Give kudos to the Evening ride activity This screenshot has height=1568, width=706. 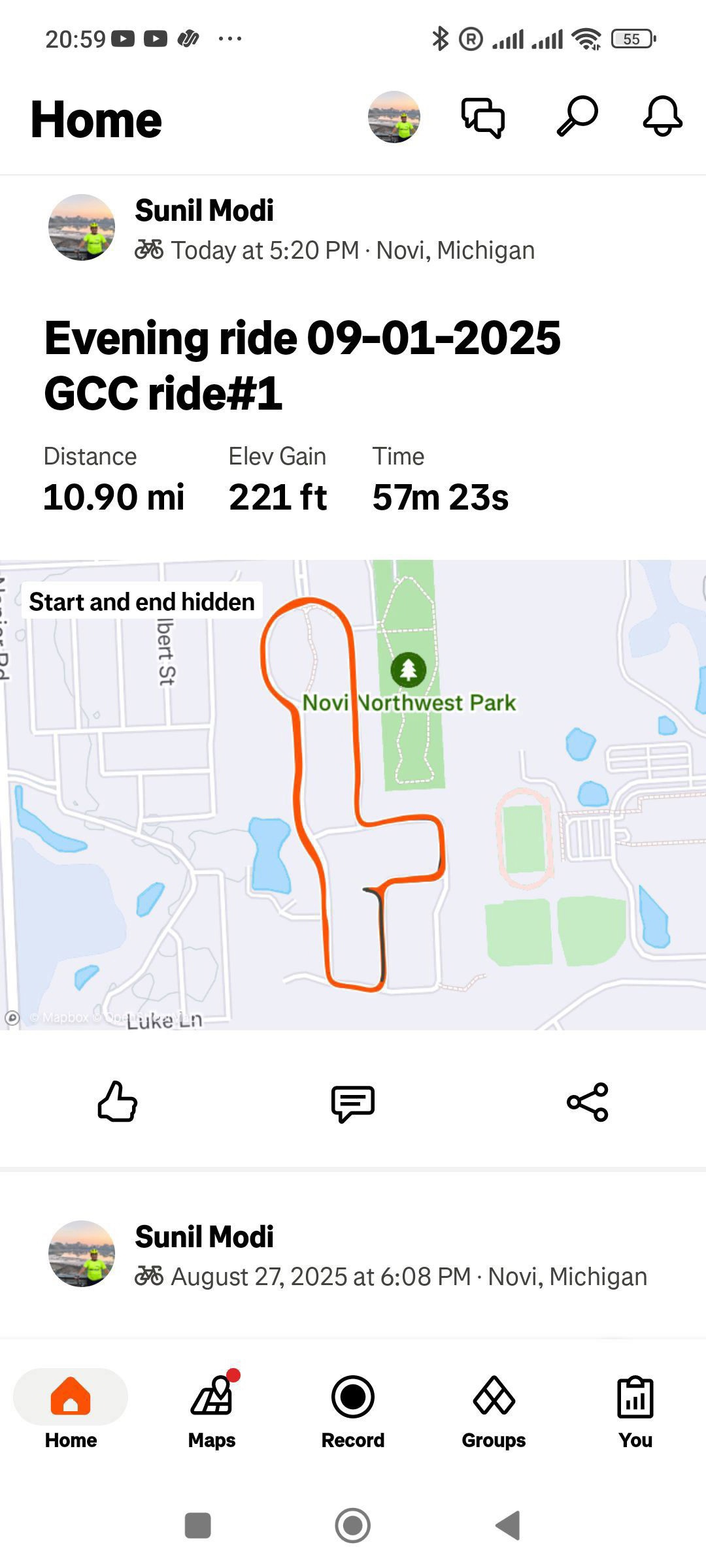click(117, 1102)
